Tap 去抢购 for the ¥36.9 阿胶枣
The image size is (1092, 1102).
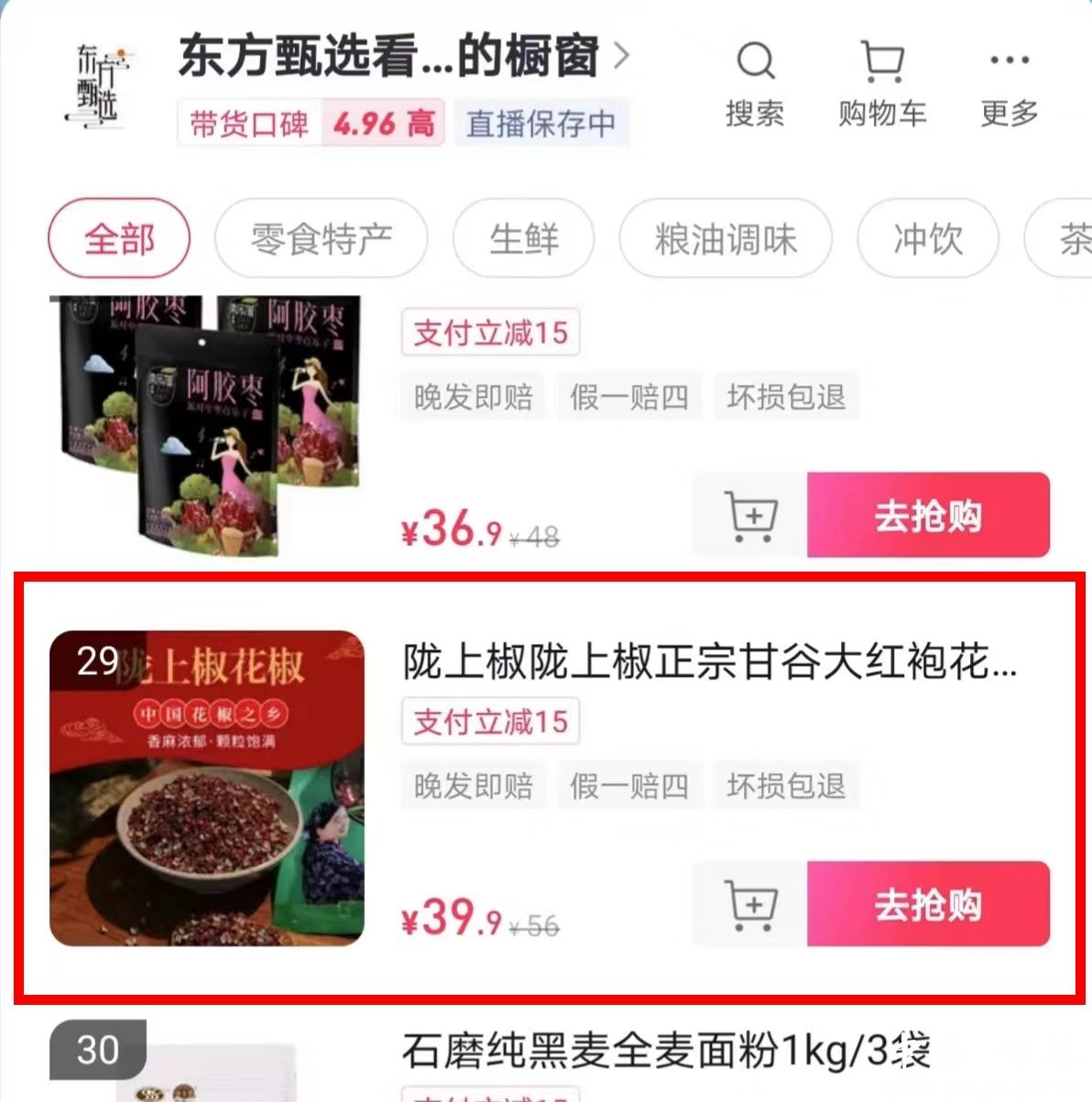coord(927,516)
